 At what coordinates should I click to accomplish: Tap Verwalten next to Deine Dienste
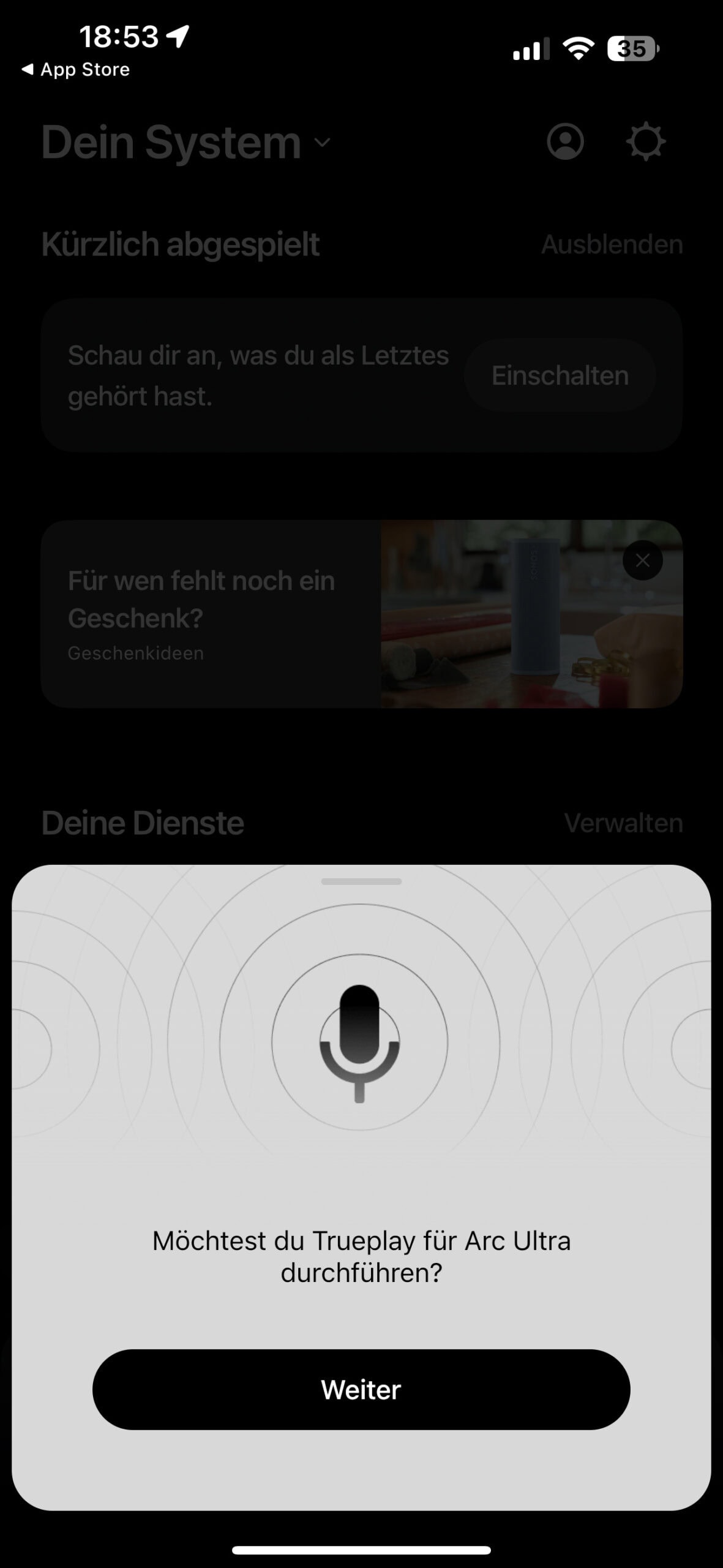click(623, 823)
